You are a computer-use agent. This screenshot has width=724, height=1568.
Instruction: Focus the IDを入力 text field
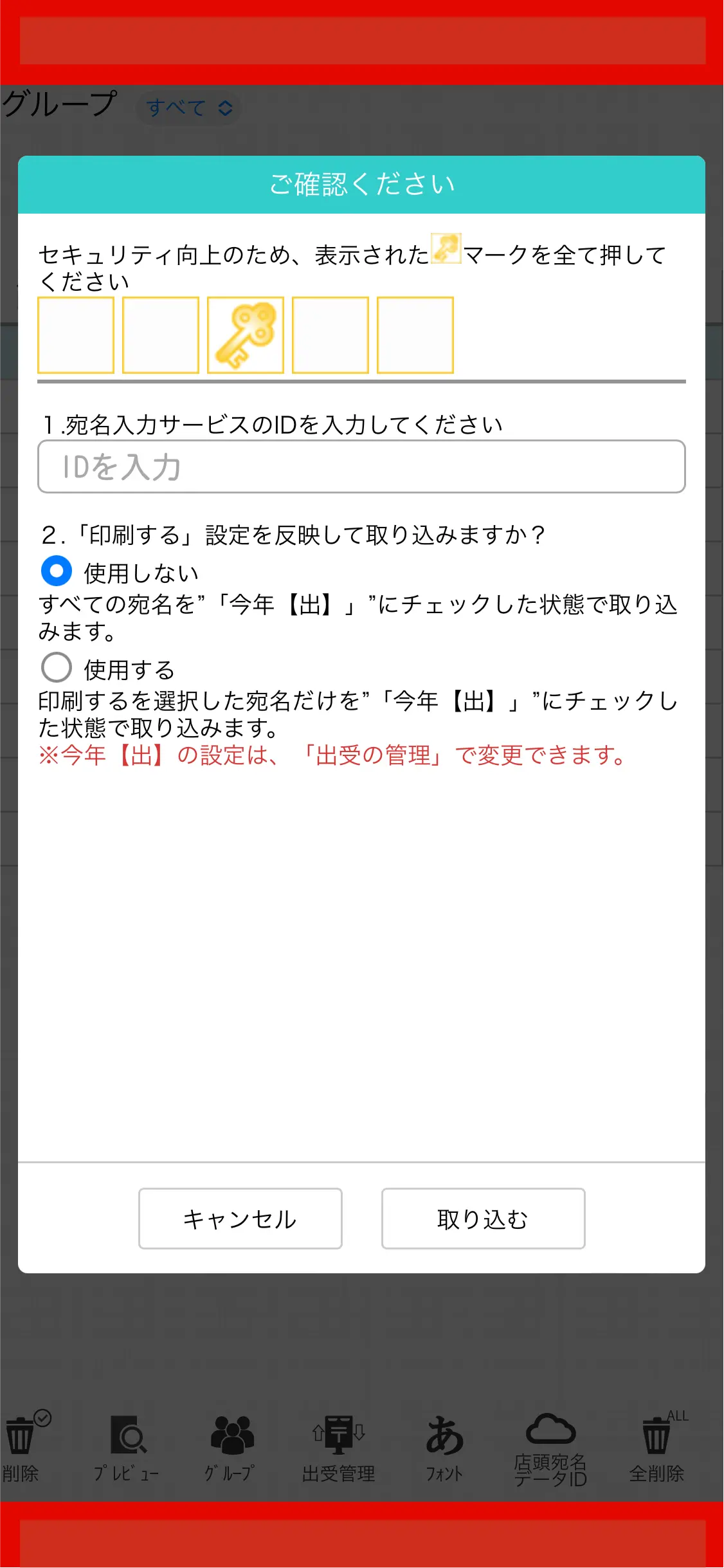[x=361, y=466]
